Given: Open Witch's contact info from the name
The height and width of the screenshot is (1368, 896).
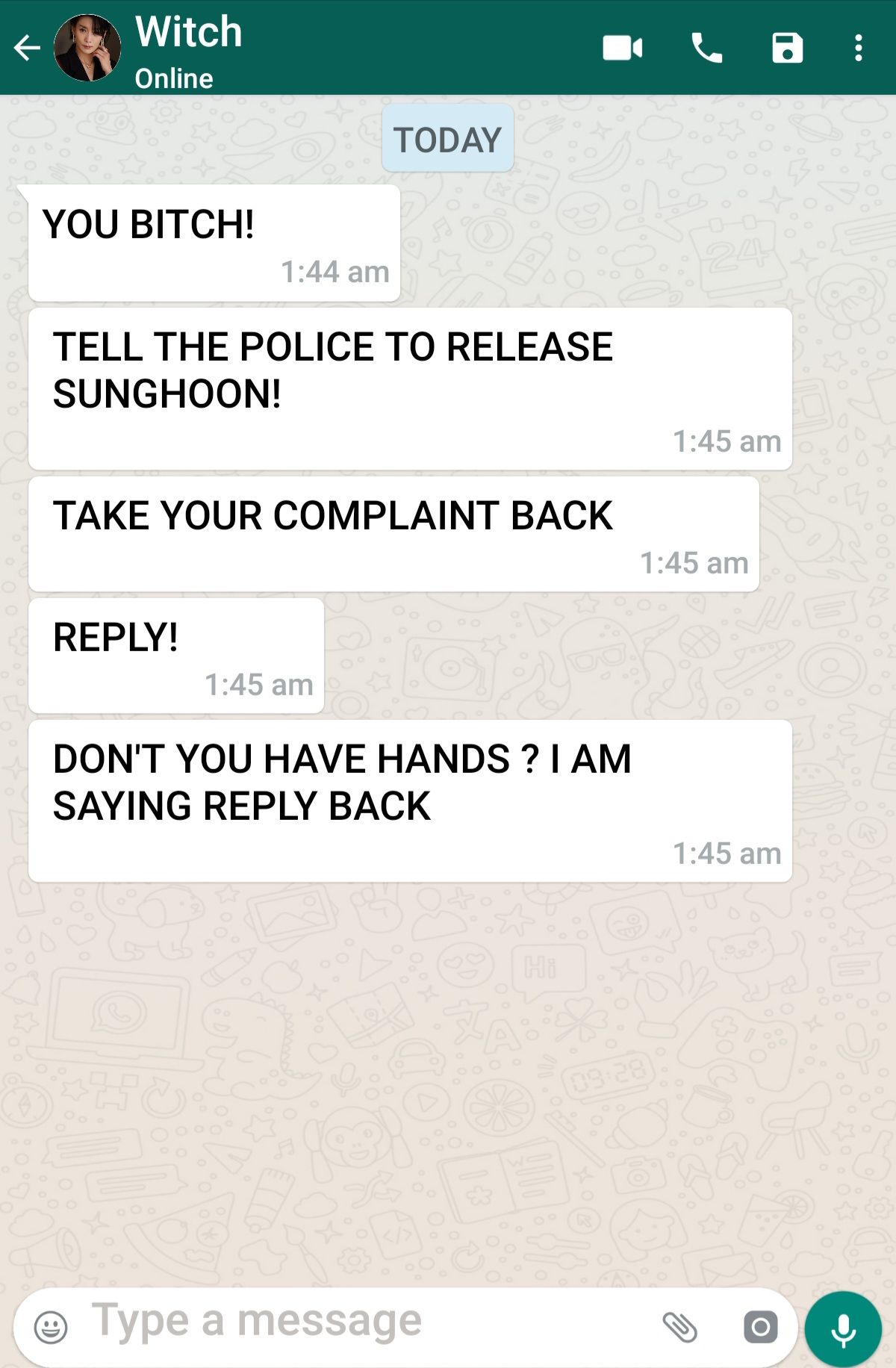Looking at the screenshot, I should coord(189,34).
